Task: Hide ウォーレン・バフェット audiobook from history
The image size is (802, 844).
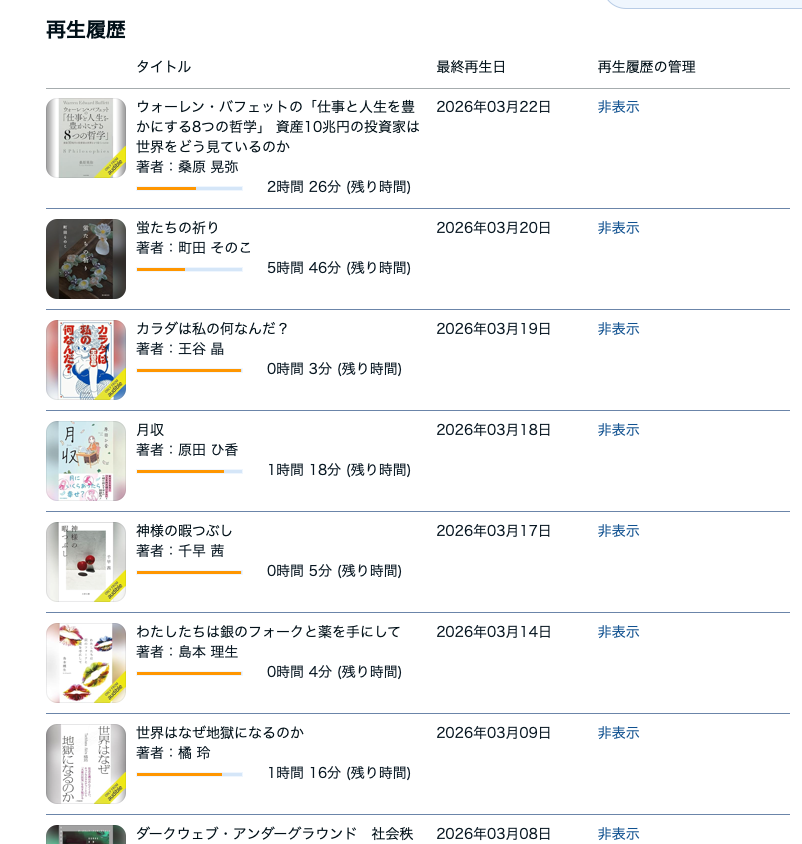Action: pyautogui.click(x=618, y=107)
